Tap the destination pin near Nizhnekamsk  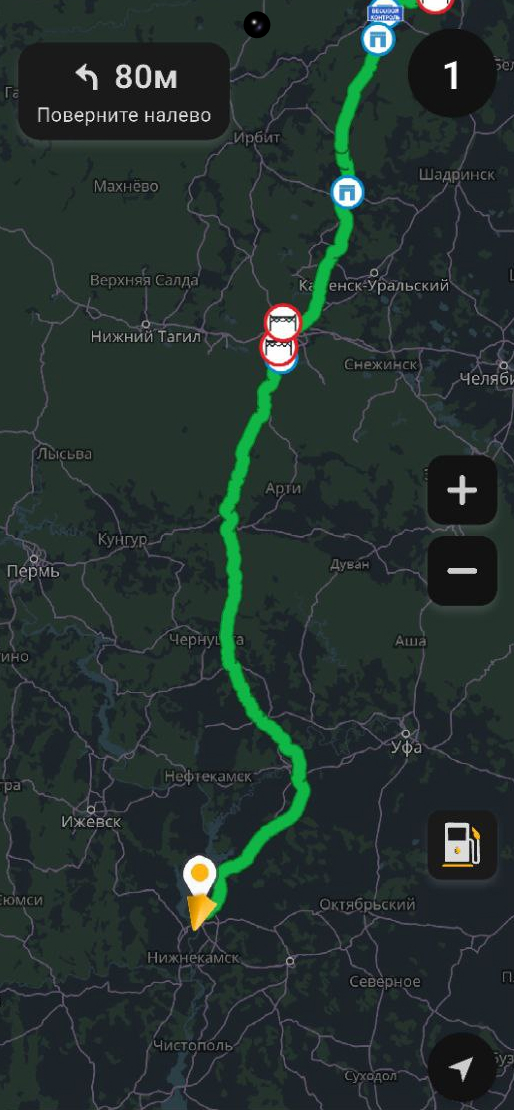[200, 876]
